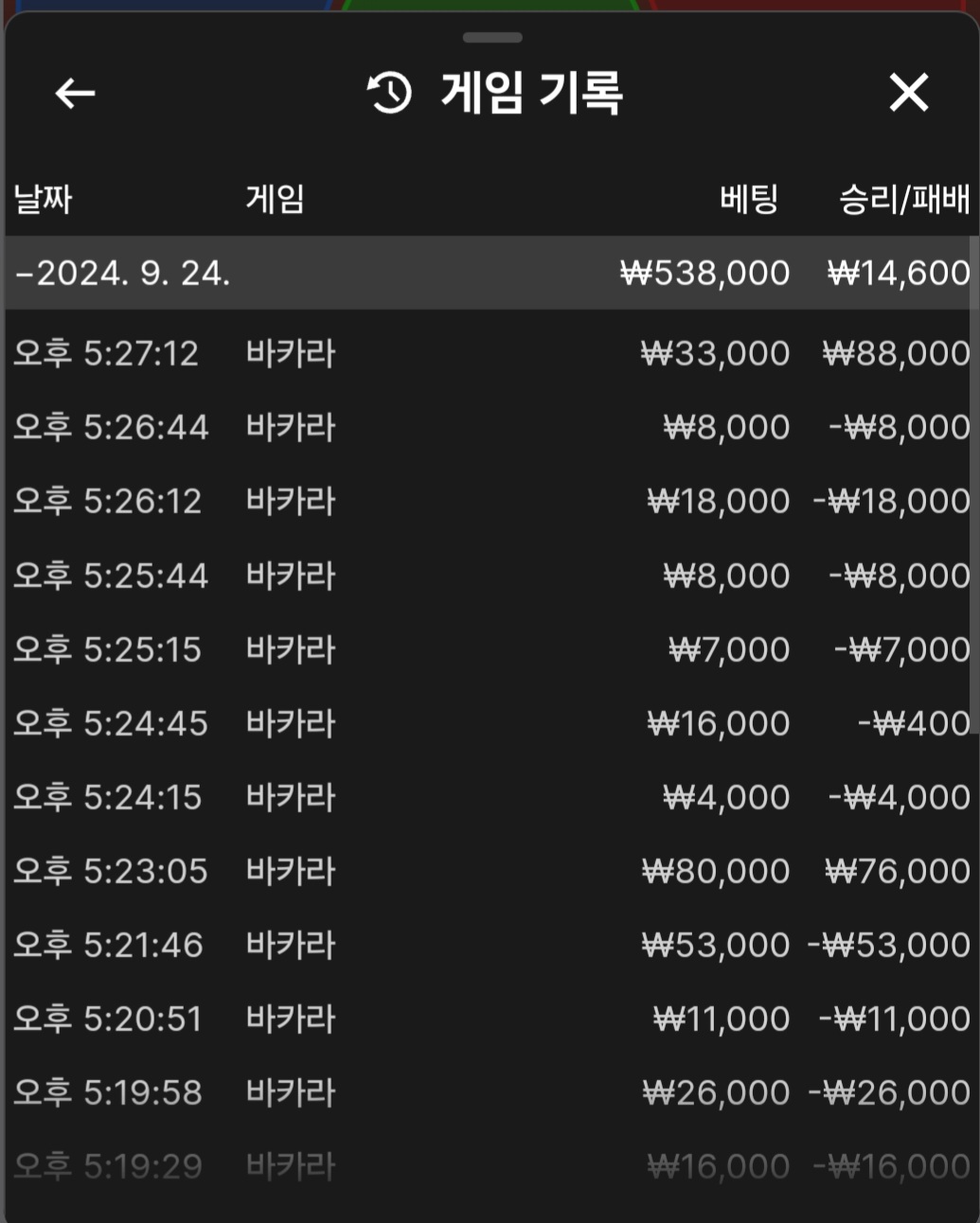This screenshot has height=1223, width=980.
Task: Close the 게임 기록 panel
Action: click(x=908, y=93)
